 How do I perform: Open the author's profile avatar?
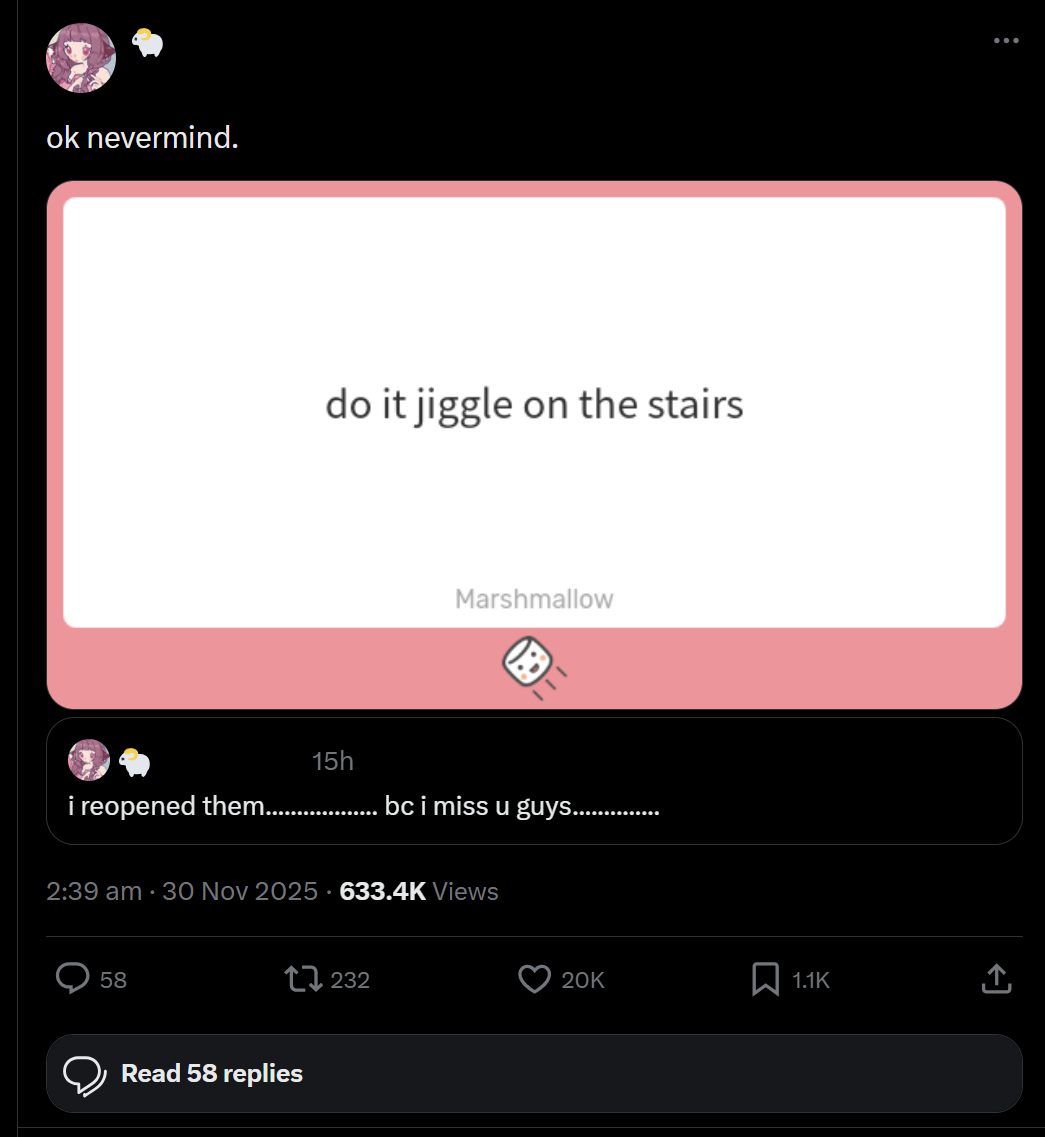(81, 58)
